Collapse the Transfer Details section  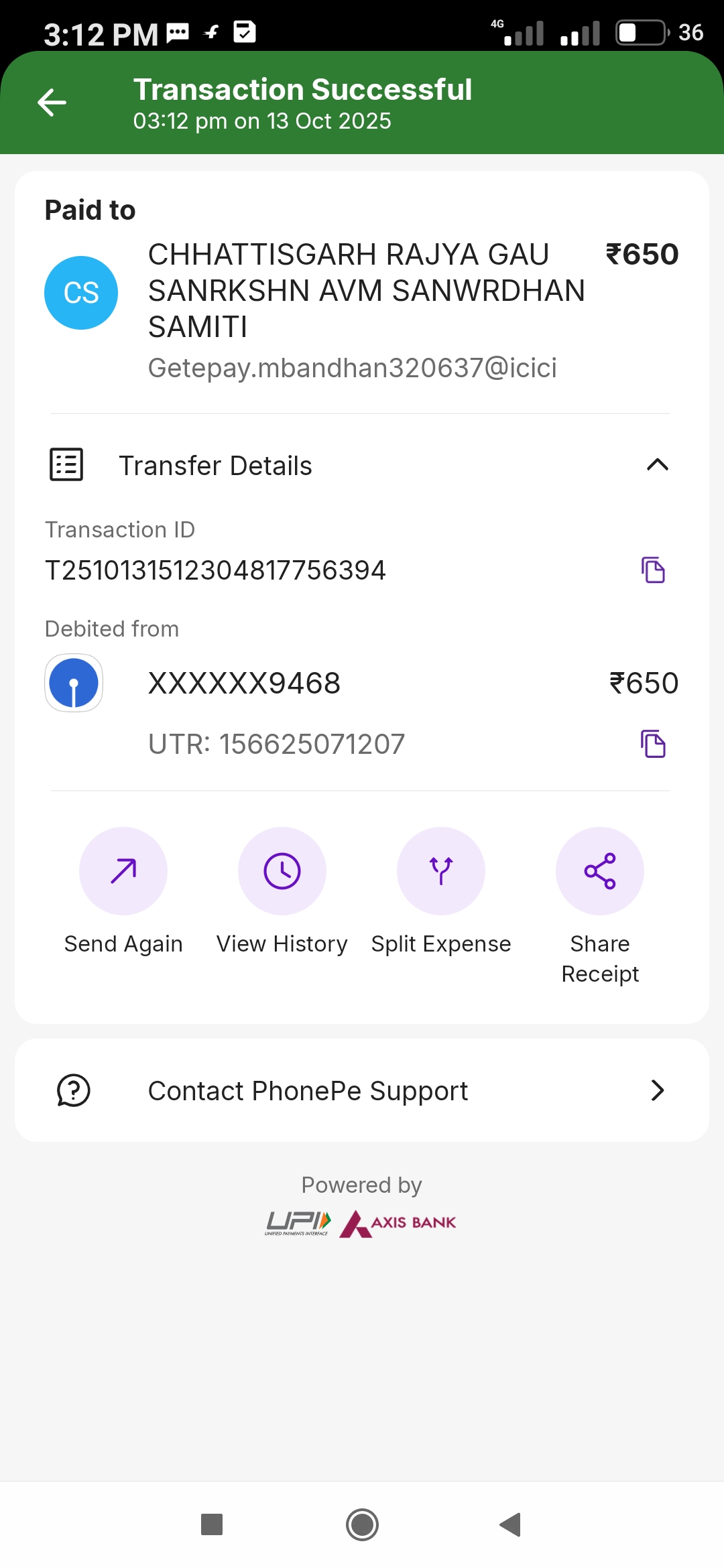pos(657,465)
